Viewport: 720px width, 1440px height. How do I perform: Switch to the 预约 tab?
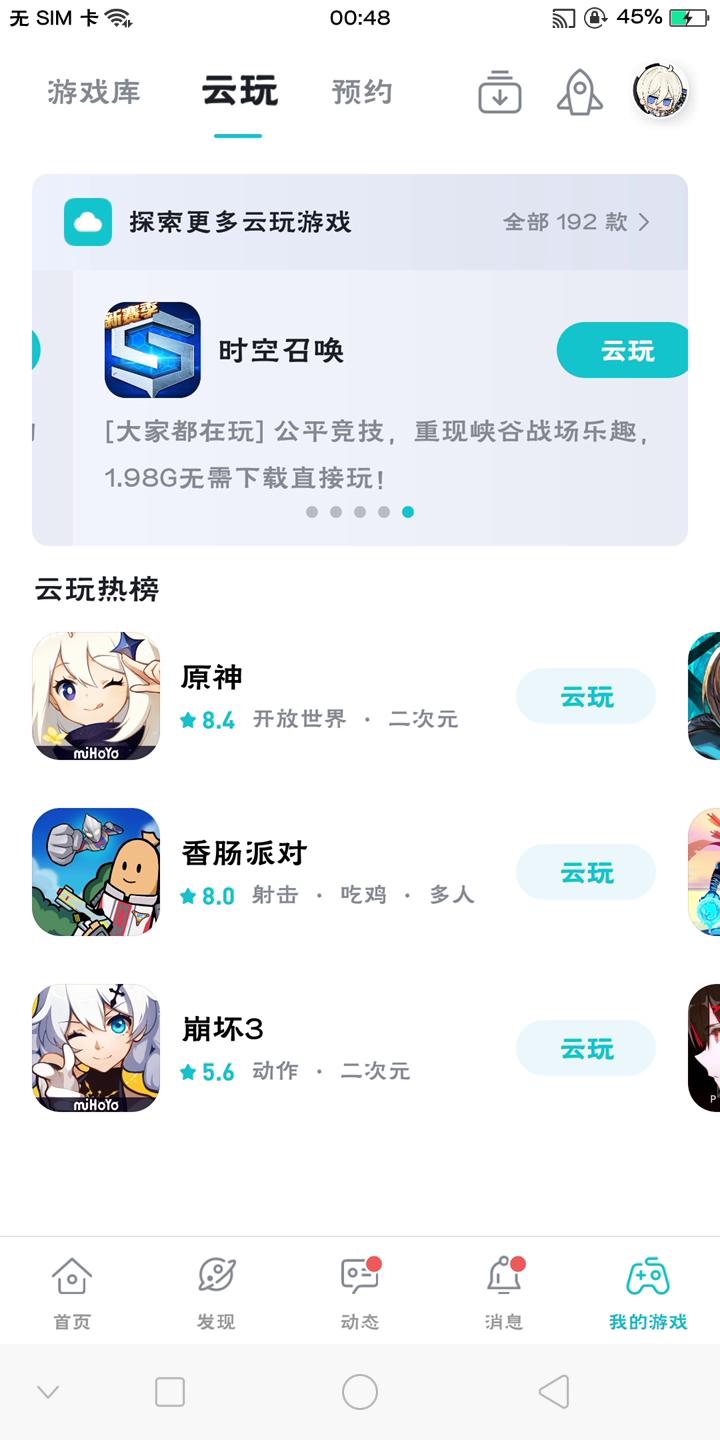point(362,93)
